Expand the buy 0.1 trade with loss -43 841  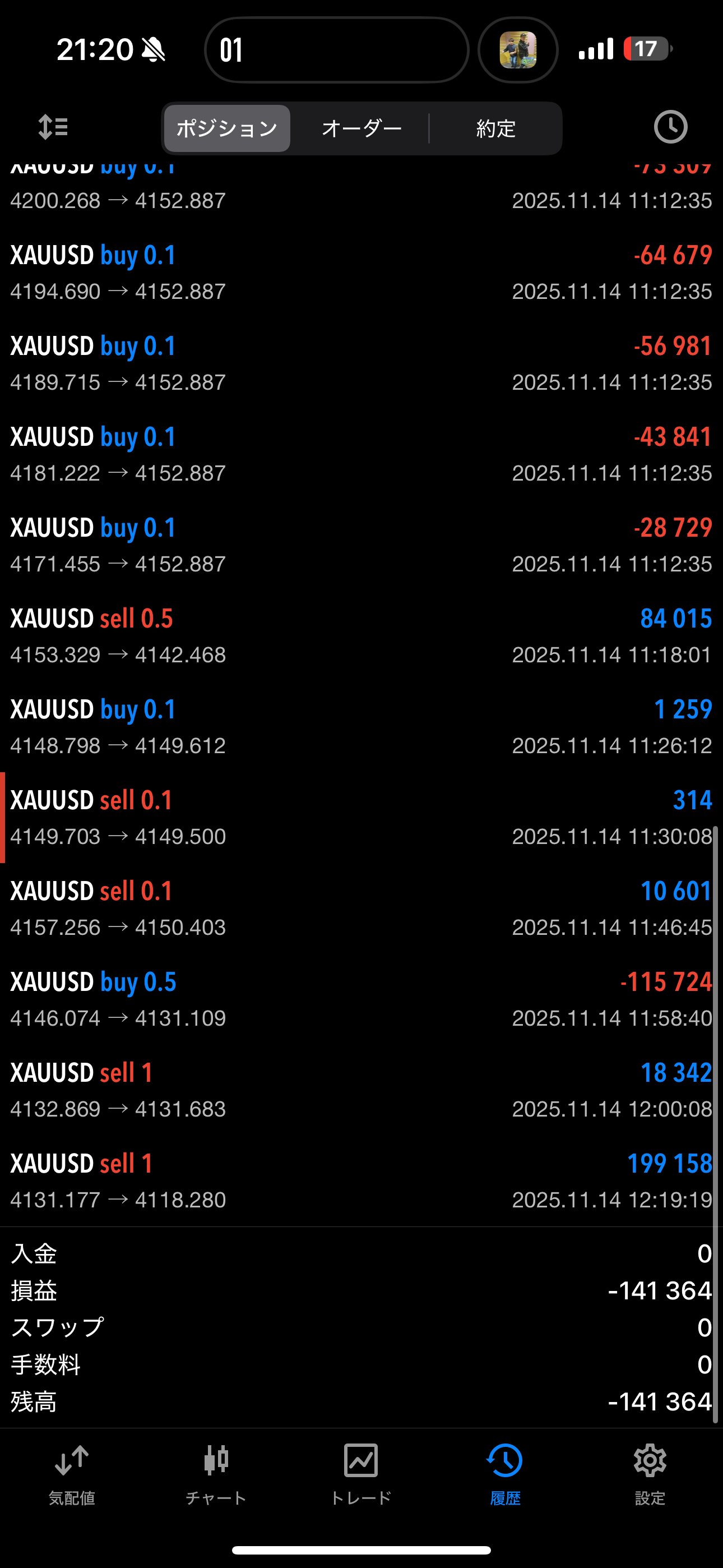coord(361,454)
